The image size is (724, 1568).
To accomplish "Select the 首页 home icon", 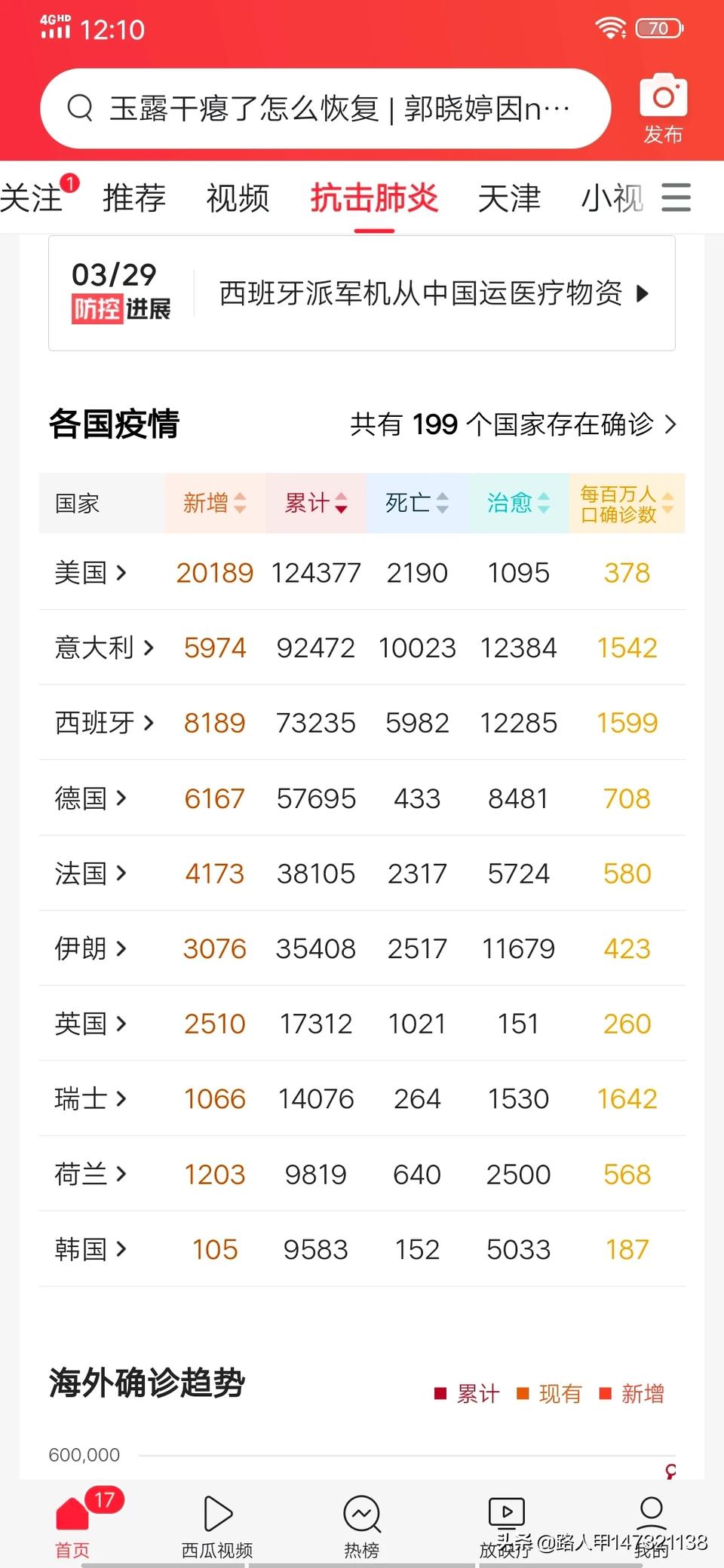I will pyautogui.click(x=72, y=1515).
